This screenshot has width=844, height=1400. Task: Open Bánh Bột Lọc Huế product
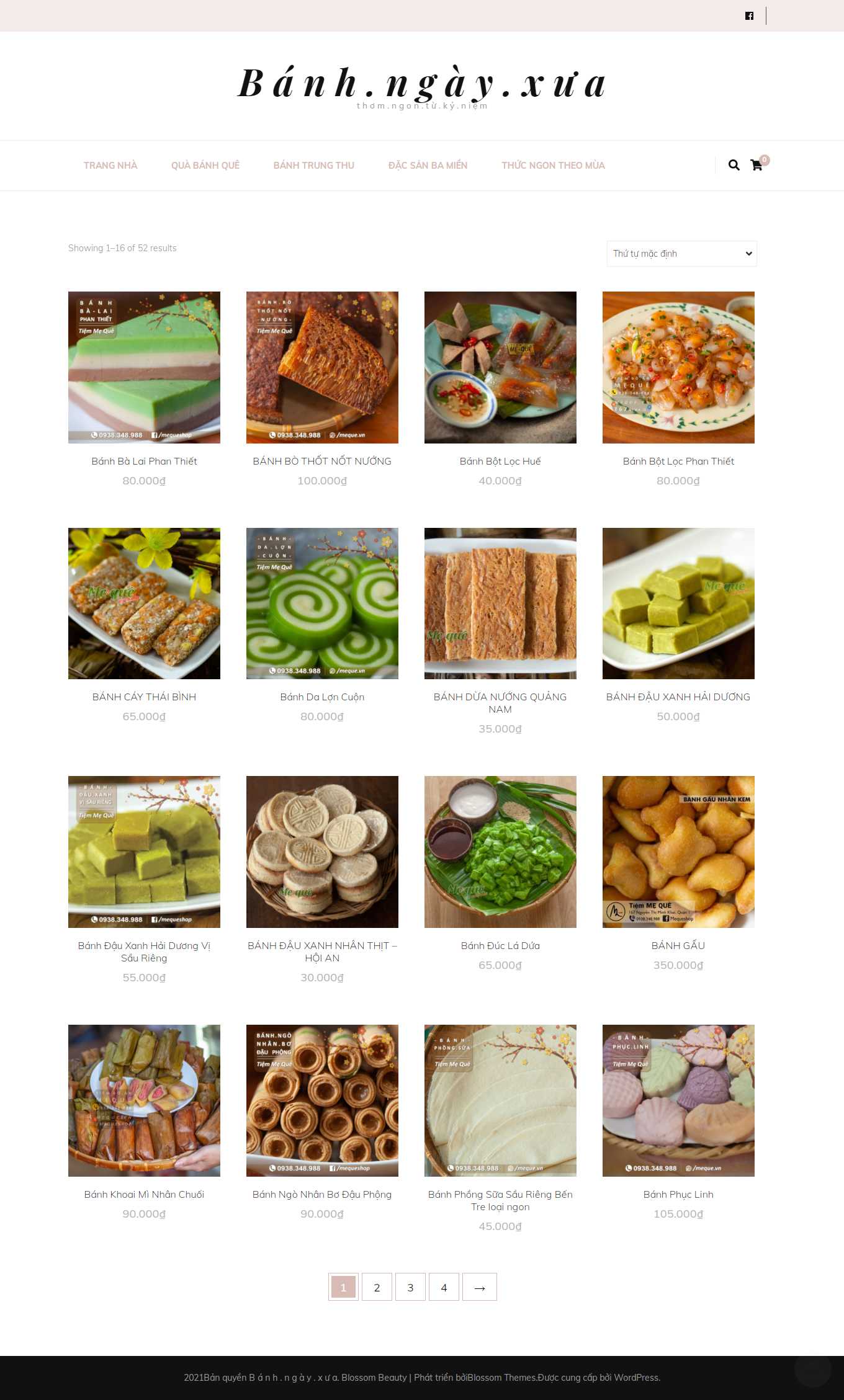500,368
